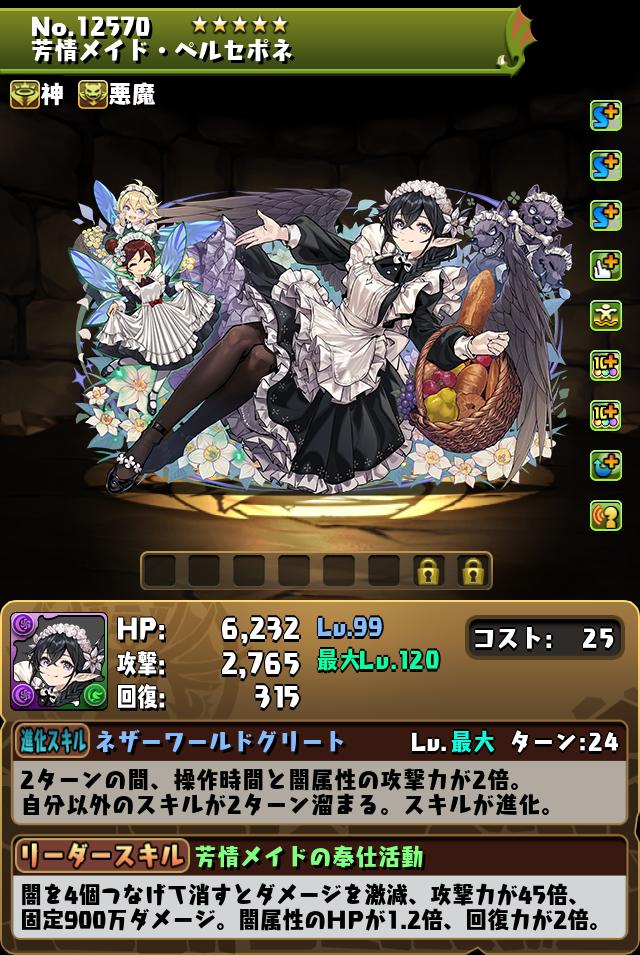Tap the skill voice awakening icon
This screenshot has height=955, width=640.
tap(605, 514)
